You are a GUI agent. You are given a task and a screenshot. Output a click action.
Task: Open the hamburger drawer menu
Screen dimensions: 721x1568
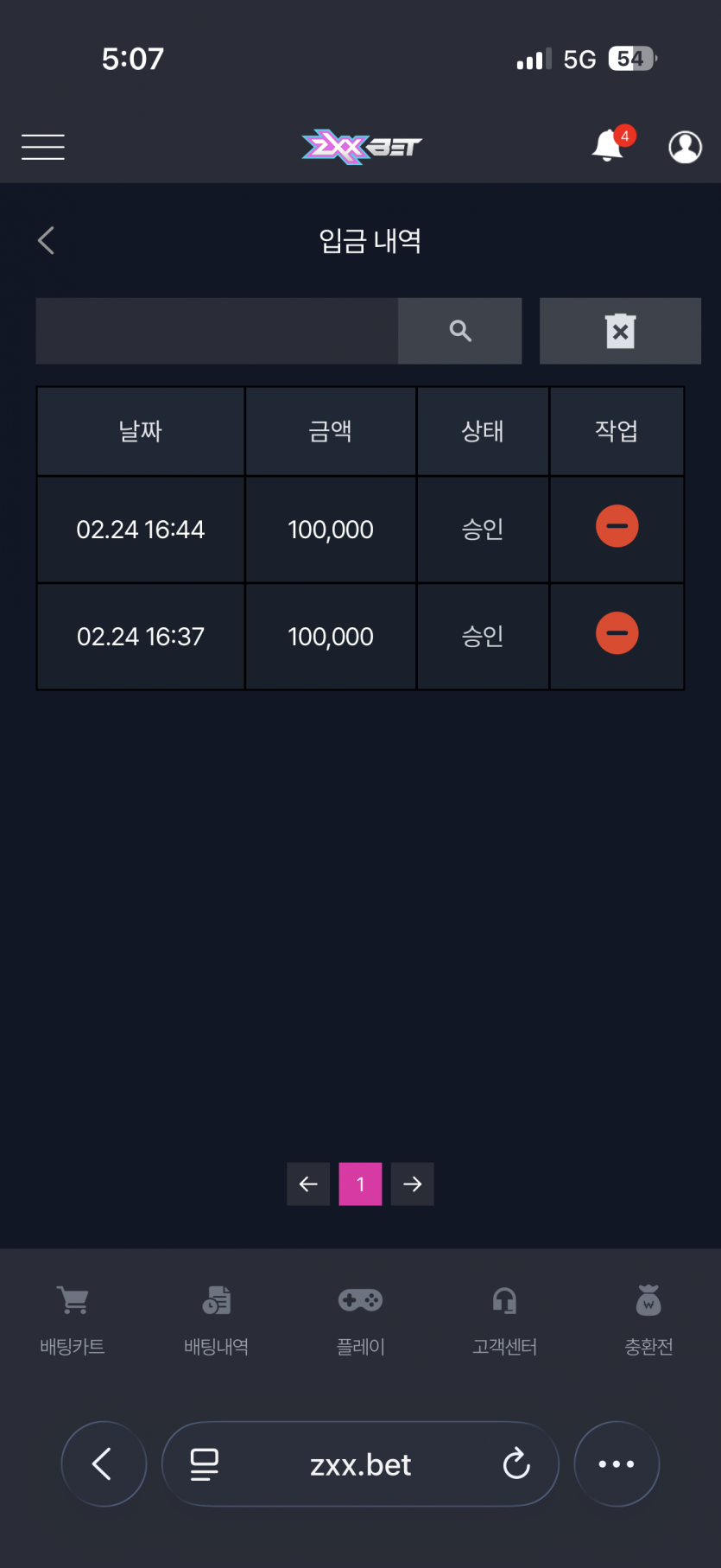point(43,147)
